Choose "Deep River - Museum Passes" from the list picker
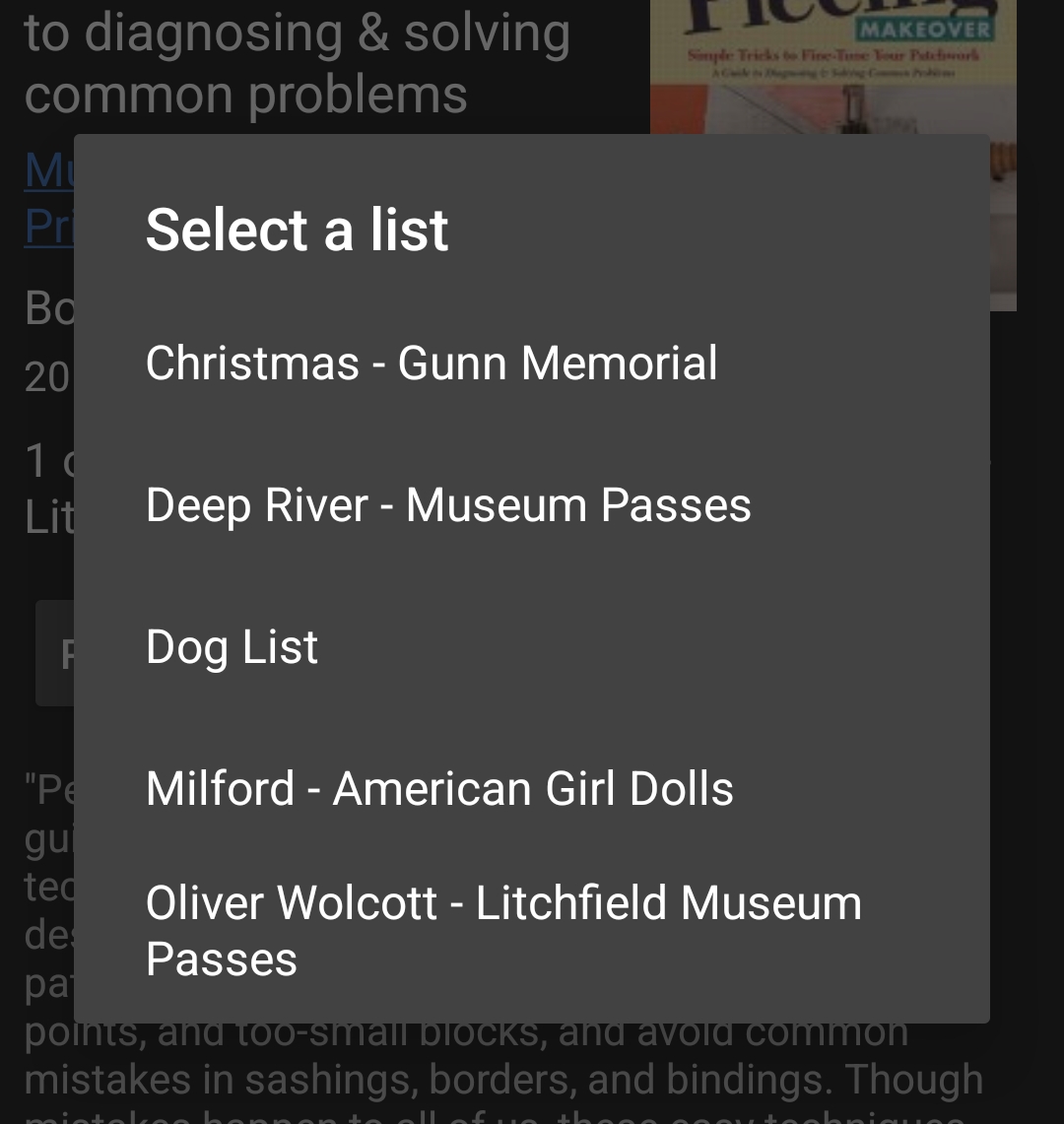This screenshot has width=1064, height=1124. tap(448, 504)
